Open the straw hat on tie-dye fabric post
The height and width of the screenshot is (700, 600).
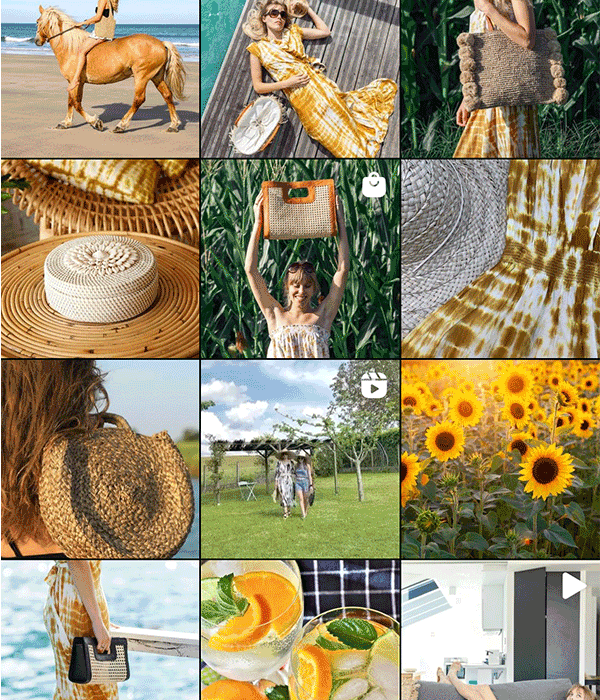click(500, 258)
